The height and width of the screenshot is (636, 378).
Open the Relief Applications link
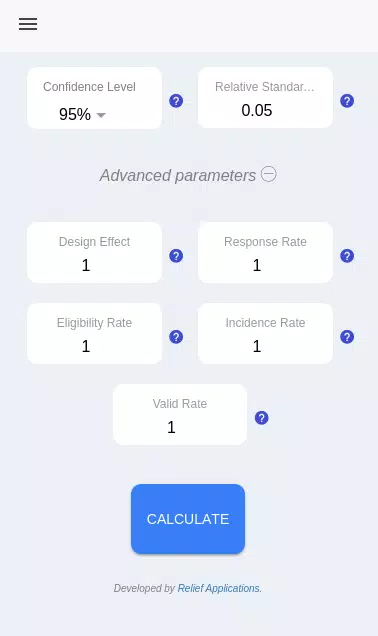tap(219, 588)
